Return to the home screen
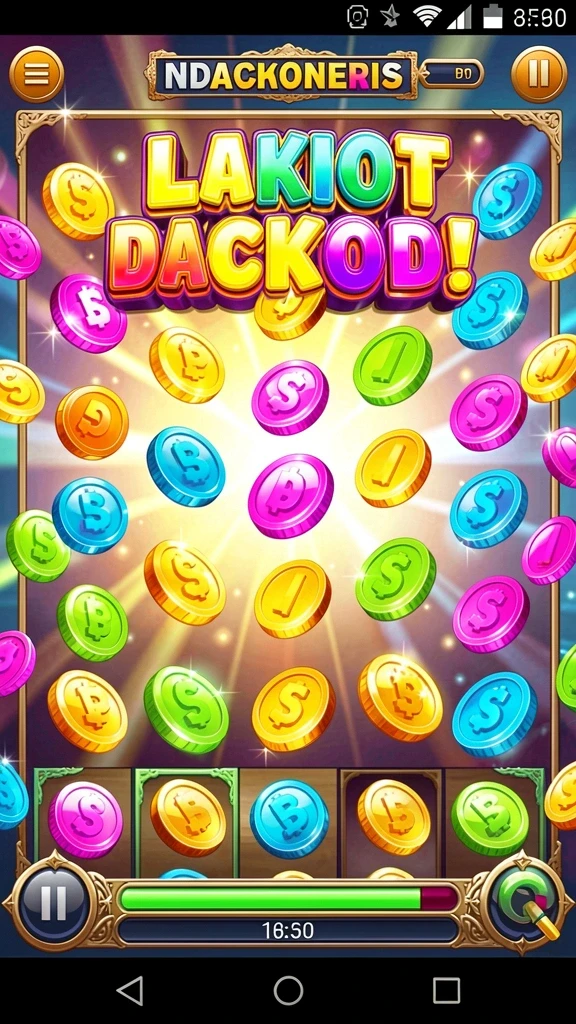Viewport: 576px width, 1024px height. click(288, 991)
